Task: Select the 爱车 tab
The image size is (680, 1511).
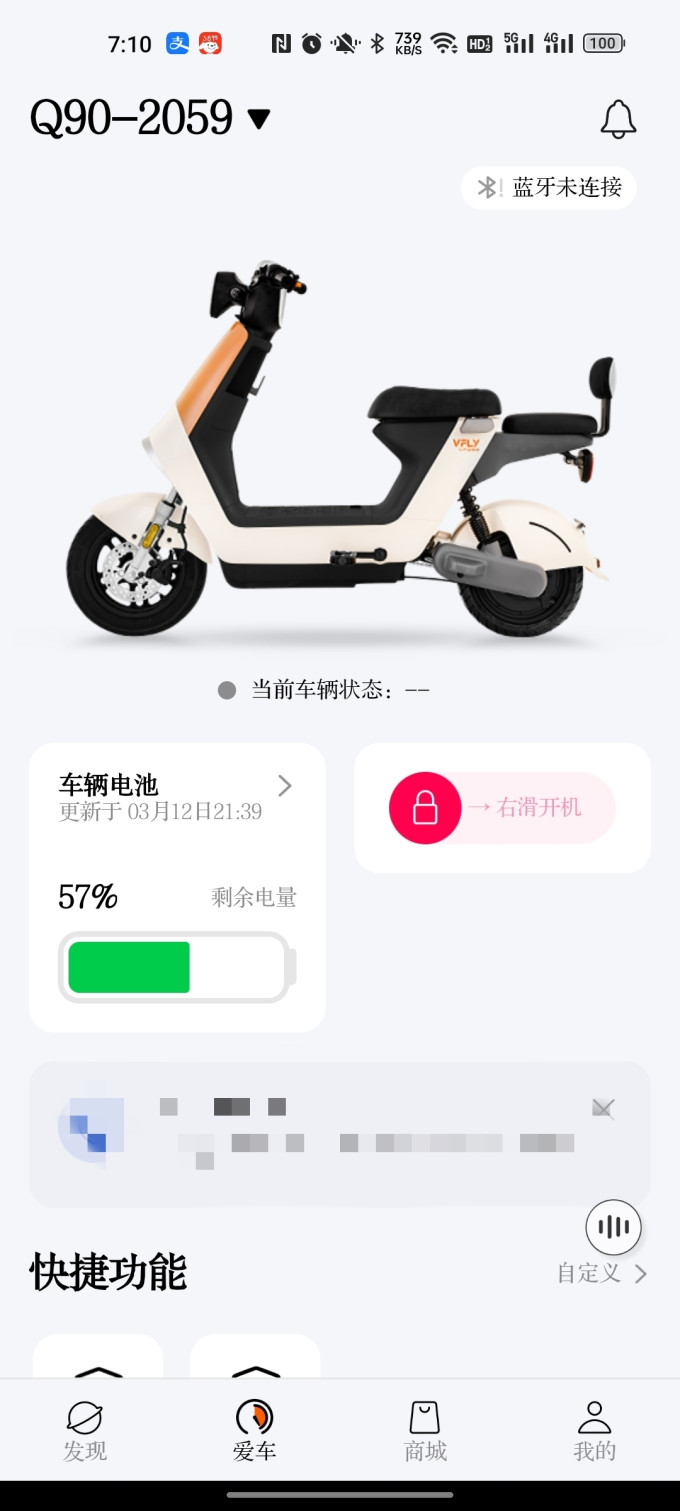Action: pyautogui.click(x=255, y=1431)
